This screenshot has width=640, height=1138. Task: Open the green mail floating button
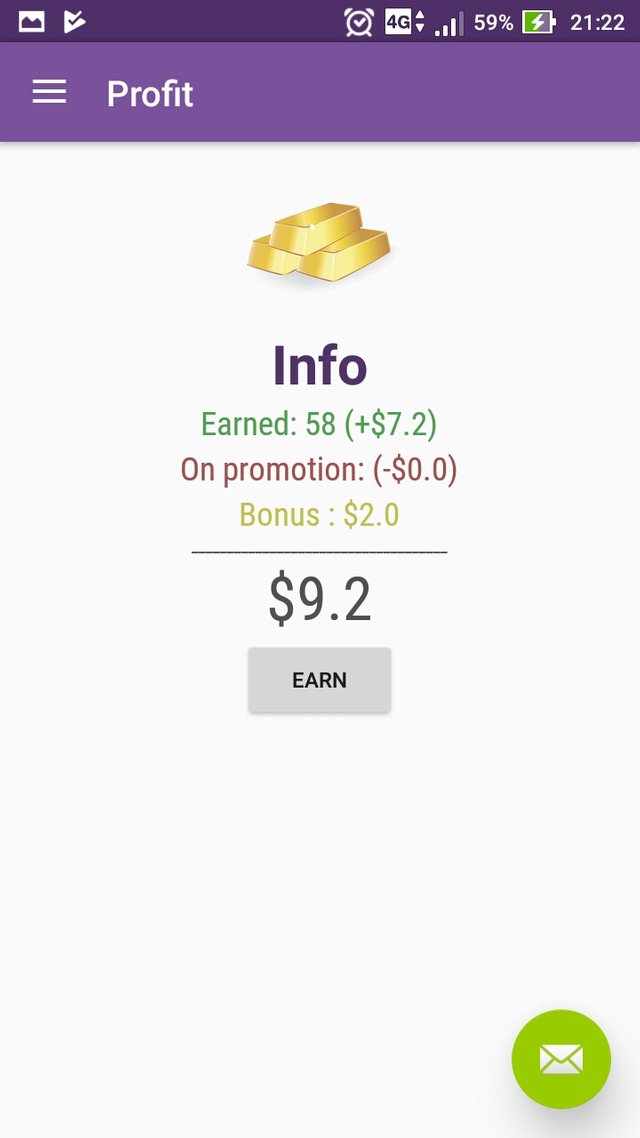pos(561,1059)
